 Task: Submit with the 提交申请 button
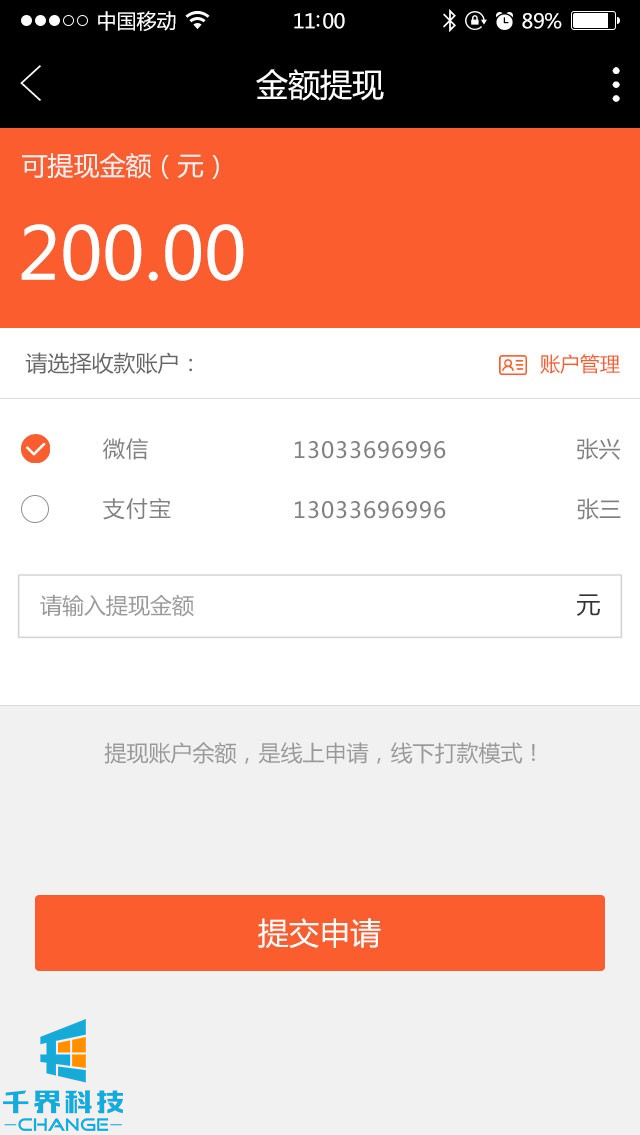tap(320, 933)
